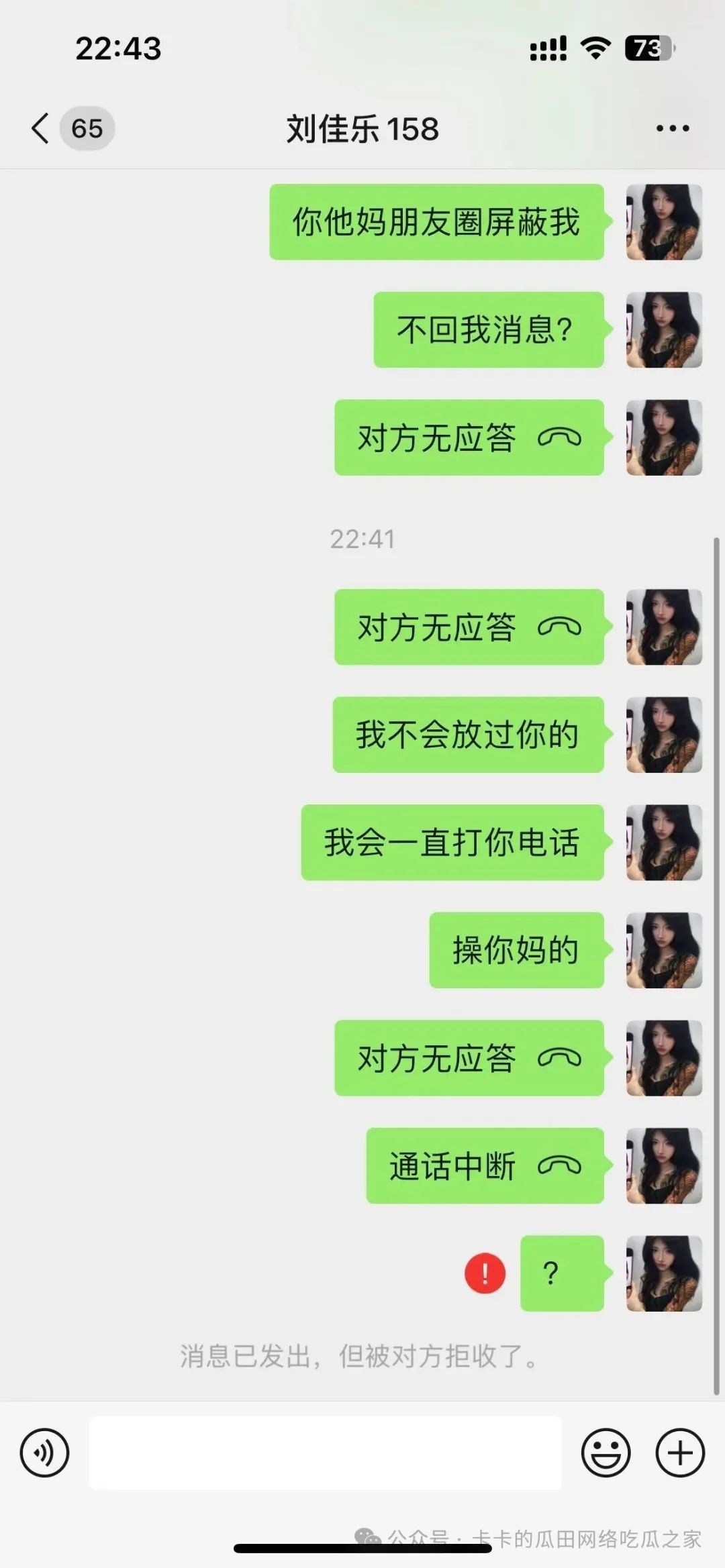Tap the avatar next to 操你妈的 message
The height and width of the screenshot is (1568, 725).
click(663, 949)
